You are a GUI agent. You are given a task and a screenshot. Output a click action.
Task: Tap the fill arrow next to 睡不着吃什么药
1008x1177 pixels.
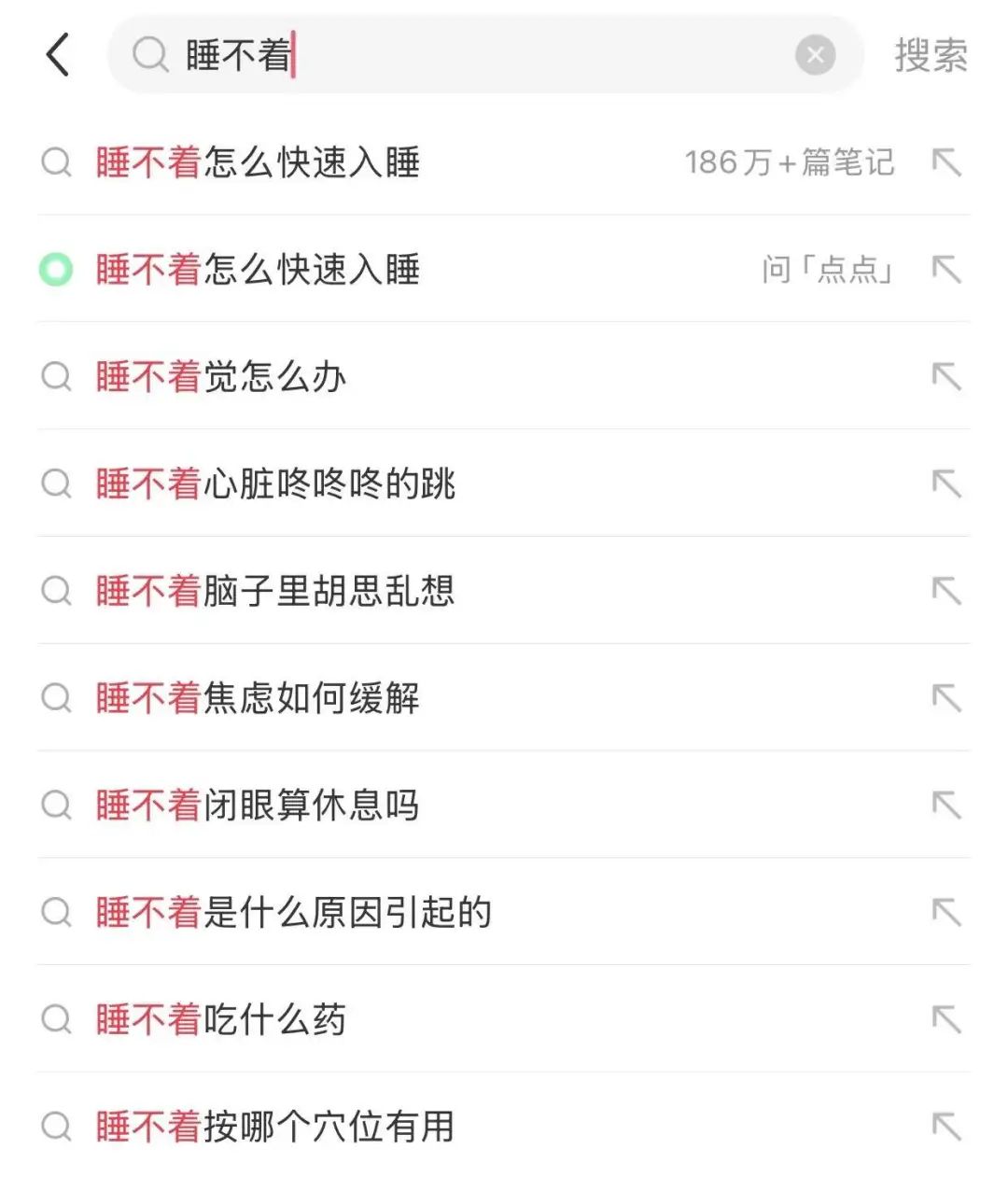click(946, 1019)
